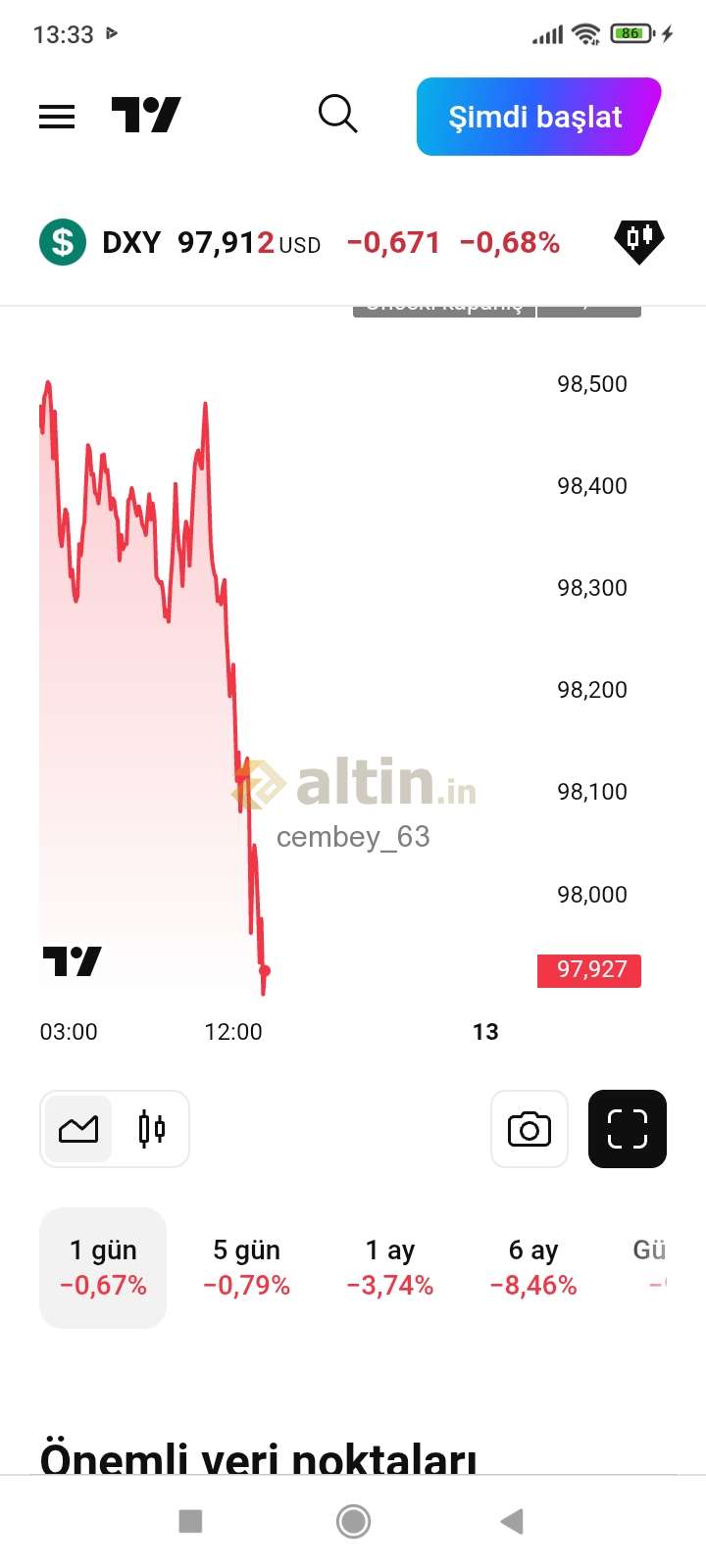This screenshot has height=1568, width=706.
Task: Select the 6 ay range
Action: [533, 1268]
